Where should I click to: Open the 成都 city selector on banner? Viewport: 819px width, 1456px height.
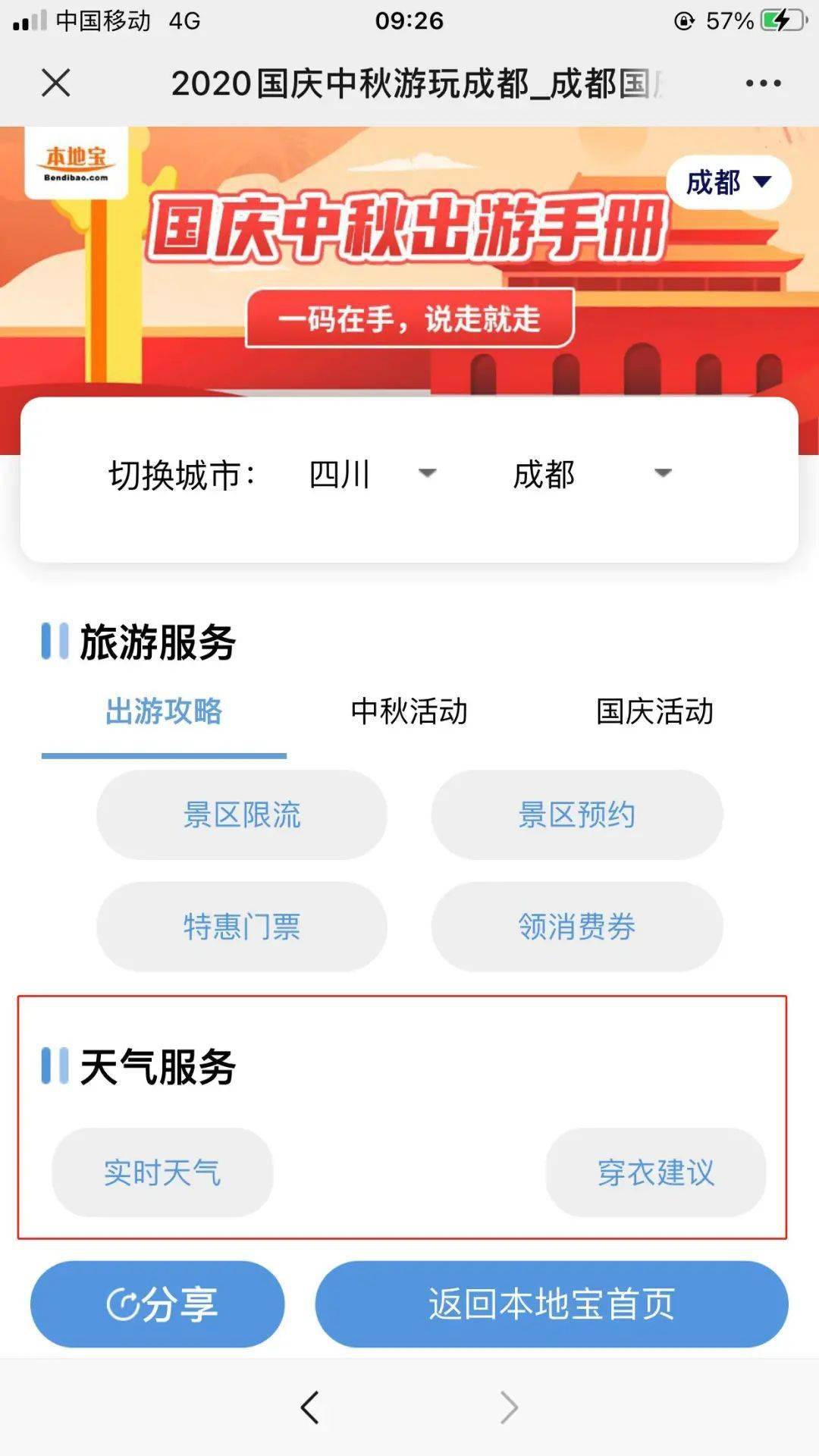(x=728, y=183)
